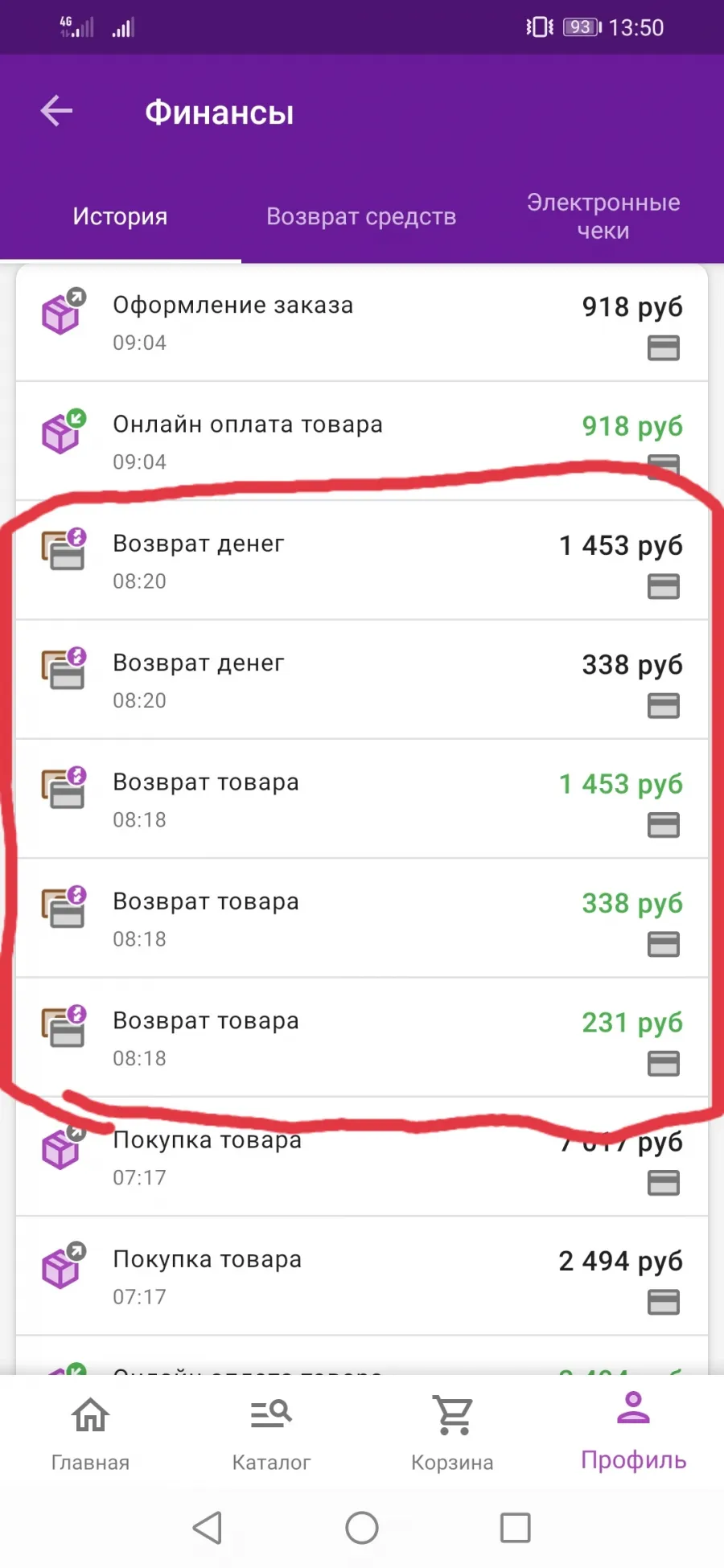
Task: Go back using the arrow in the Финансы header
Action: (x=56, y=111)
